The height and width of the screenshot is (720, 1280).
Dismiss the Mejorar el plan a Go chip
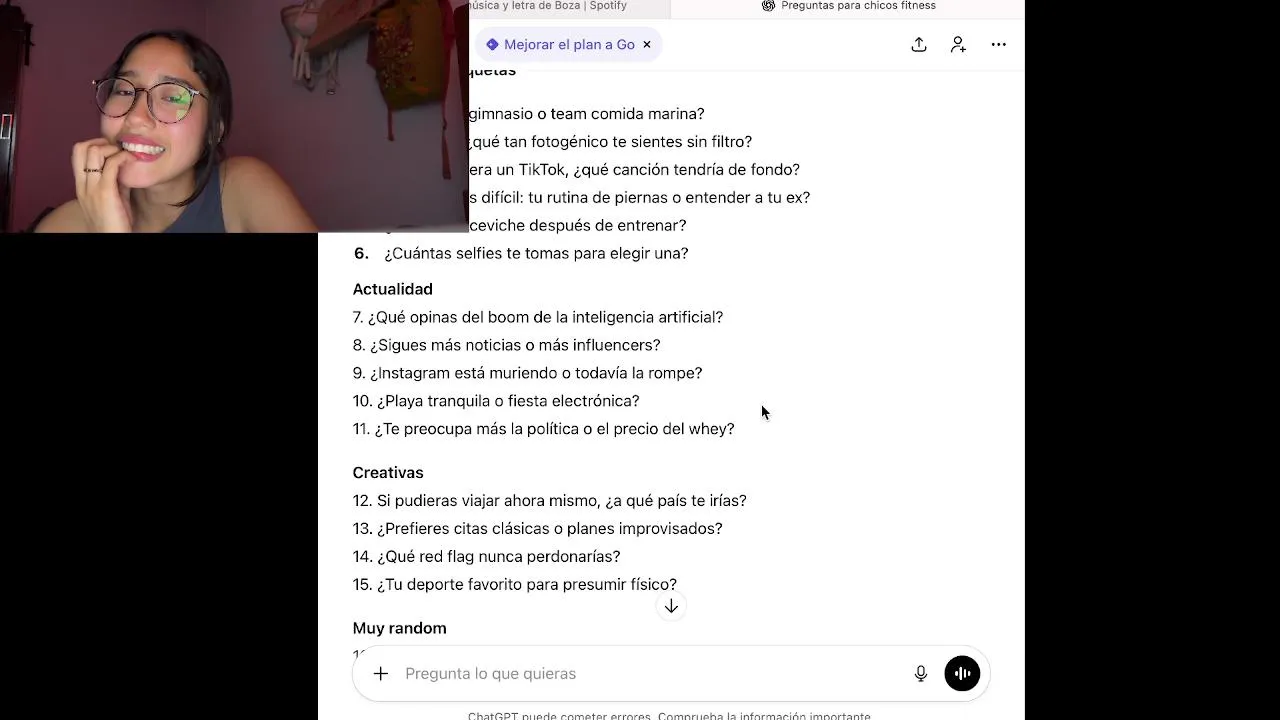point(647,44)
